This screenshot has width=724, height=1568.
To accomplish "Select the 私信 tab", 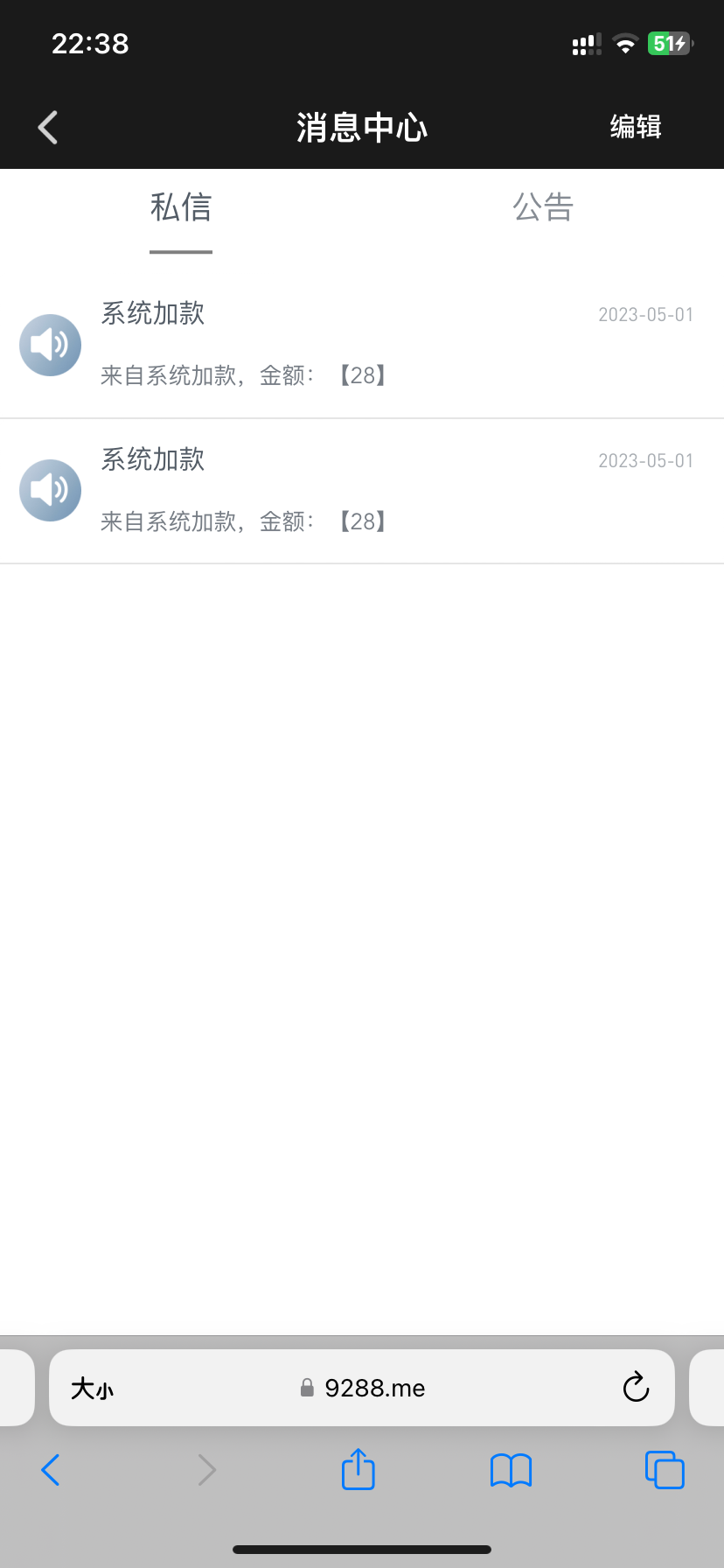I will tap(181, 208).
